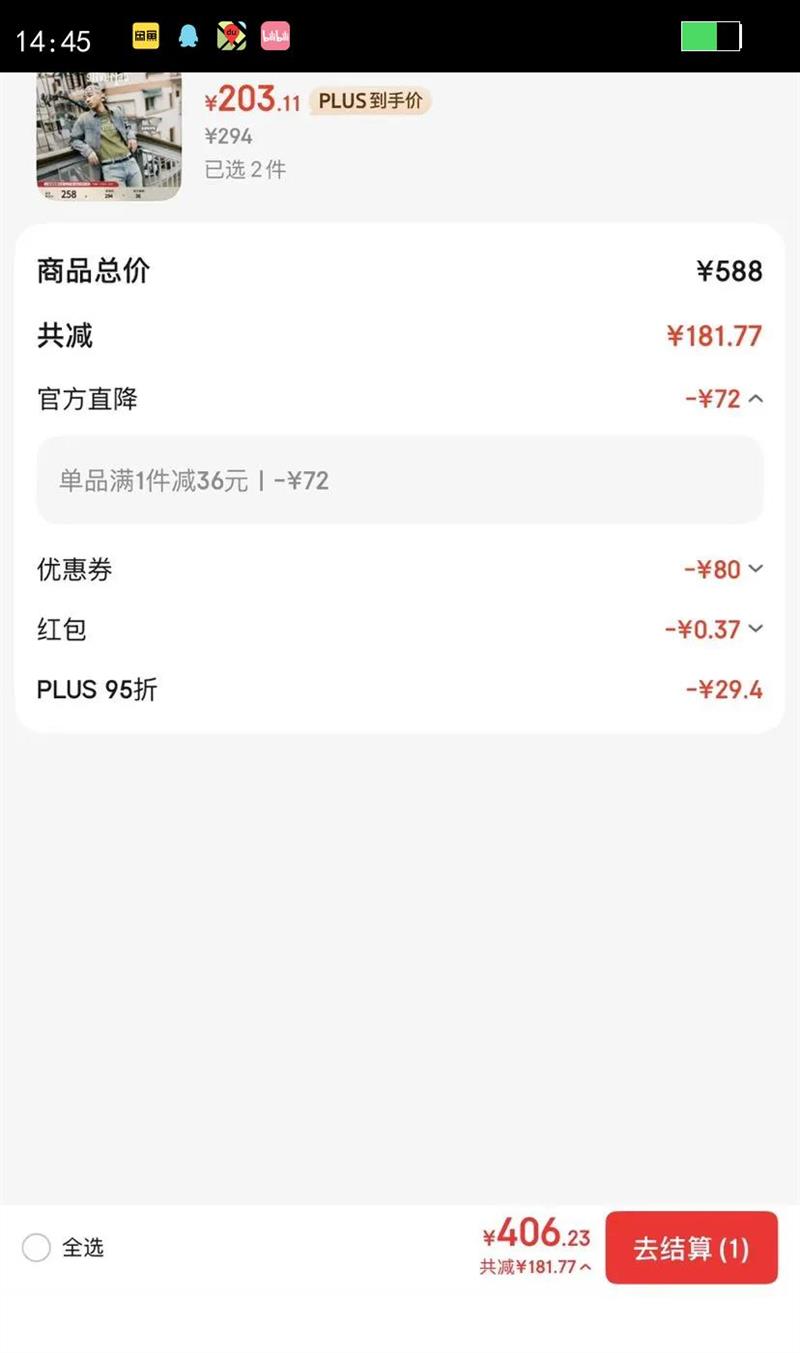Check the 全选 select-all circle
The height and width of the screenshot is (1353, 800).
[x=36, y=1248]
